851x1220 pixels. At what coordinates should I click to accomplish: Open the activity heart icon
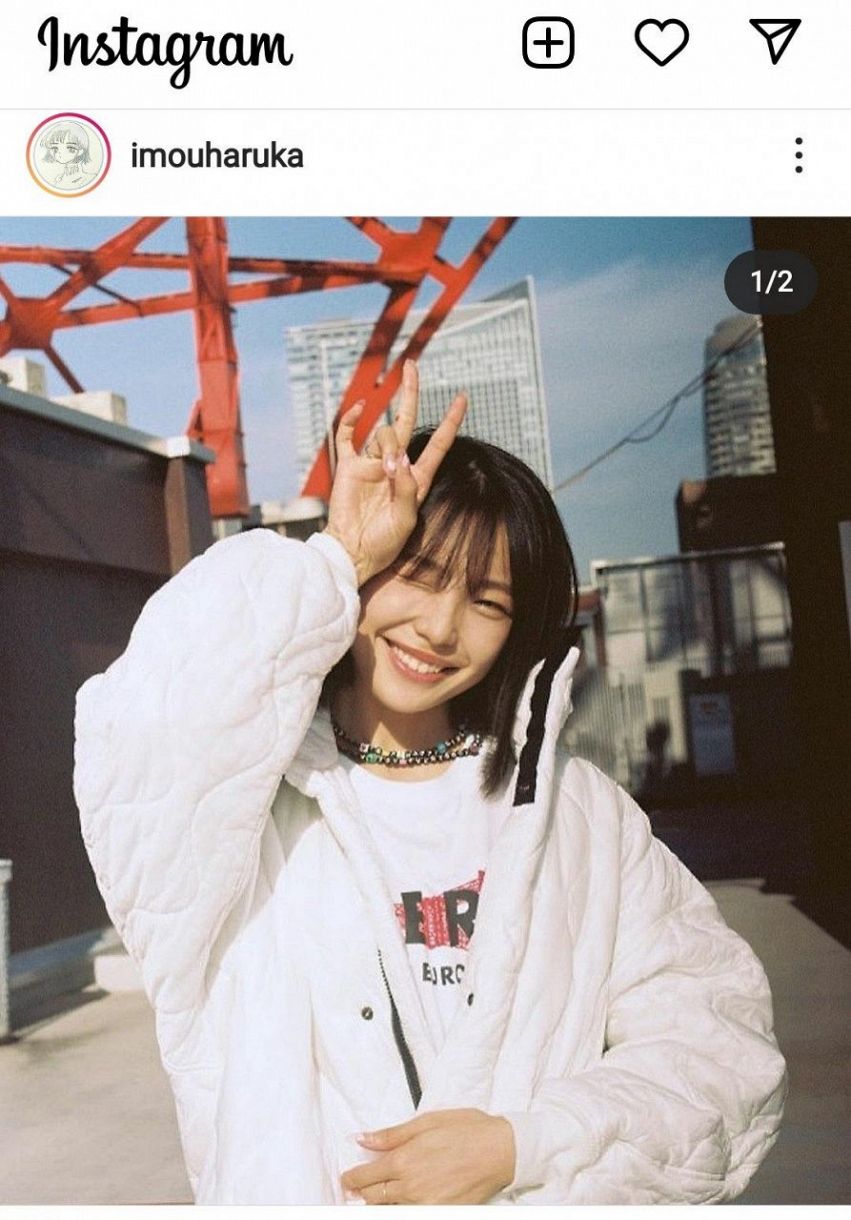[x=662, y=43]
